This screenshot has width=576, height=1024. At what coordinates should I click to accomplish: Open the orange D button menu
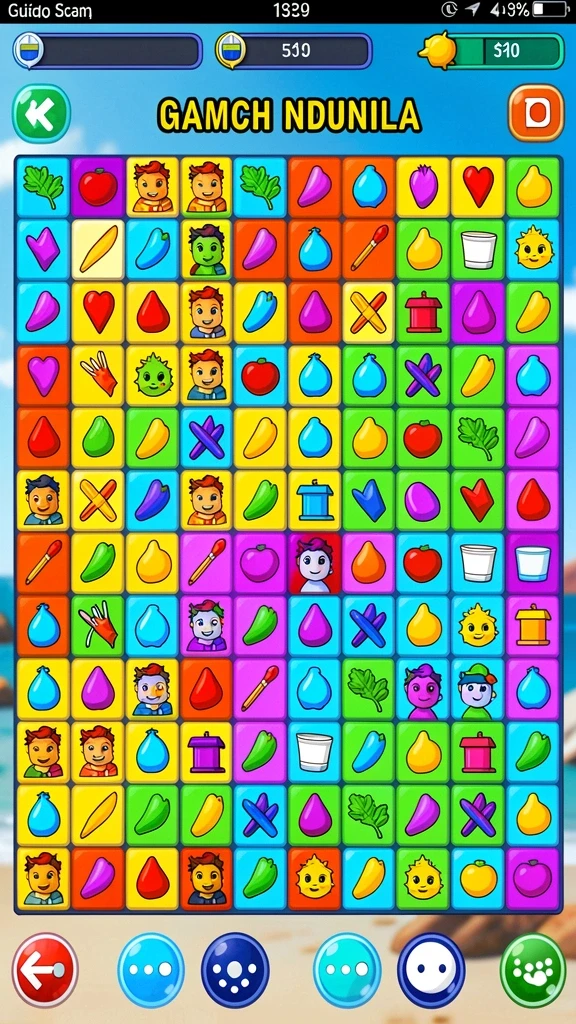tap(536, 113)
